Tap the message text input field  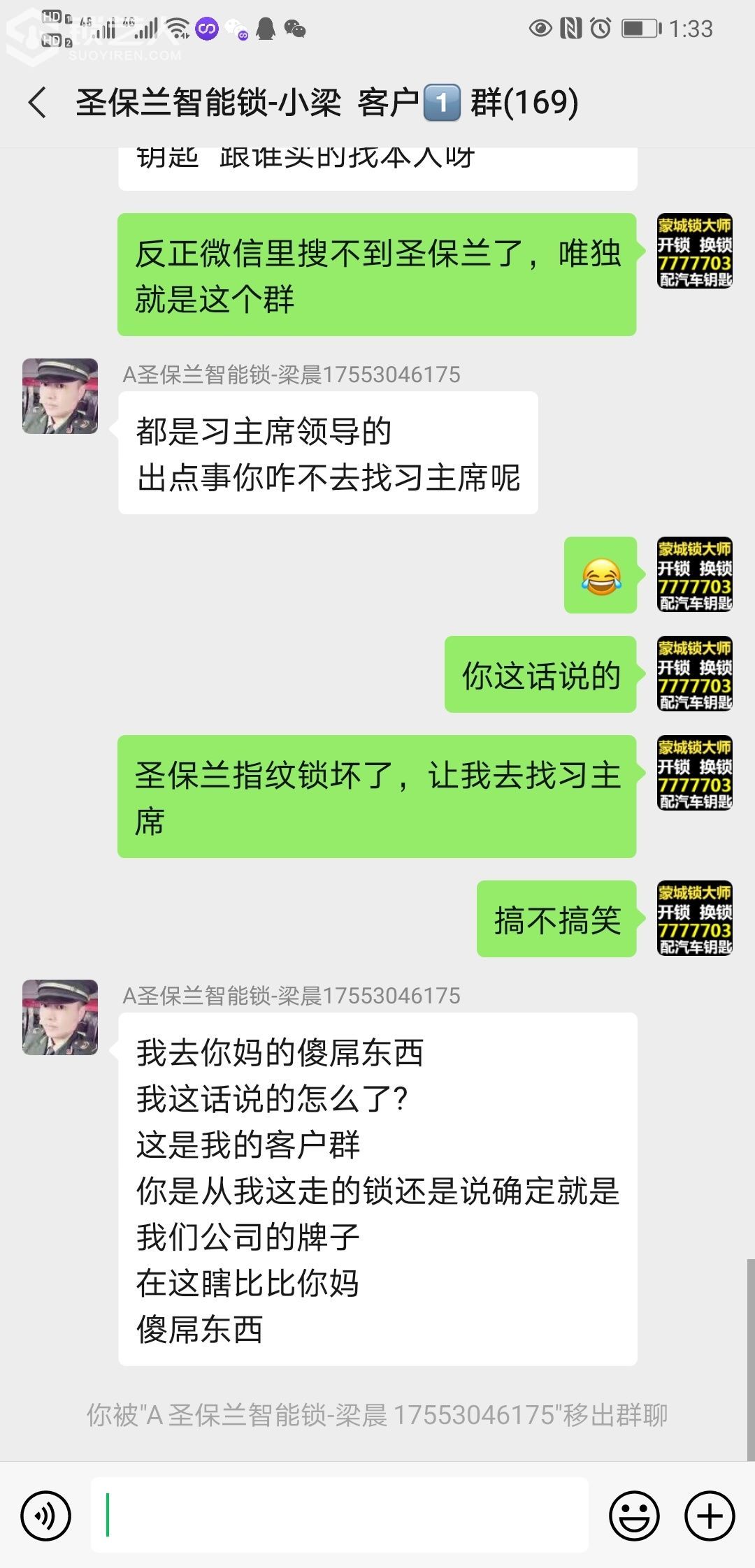[339, 1515]
